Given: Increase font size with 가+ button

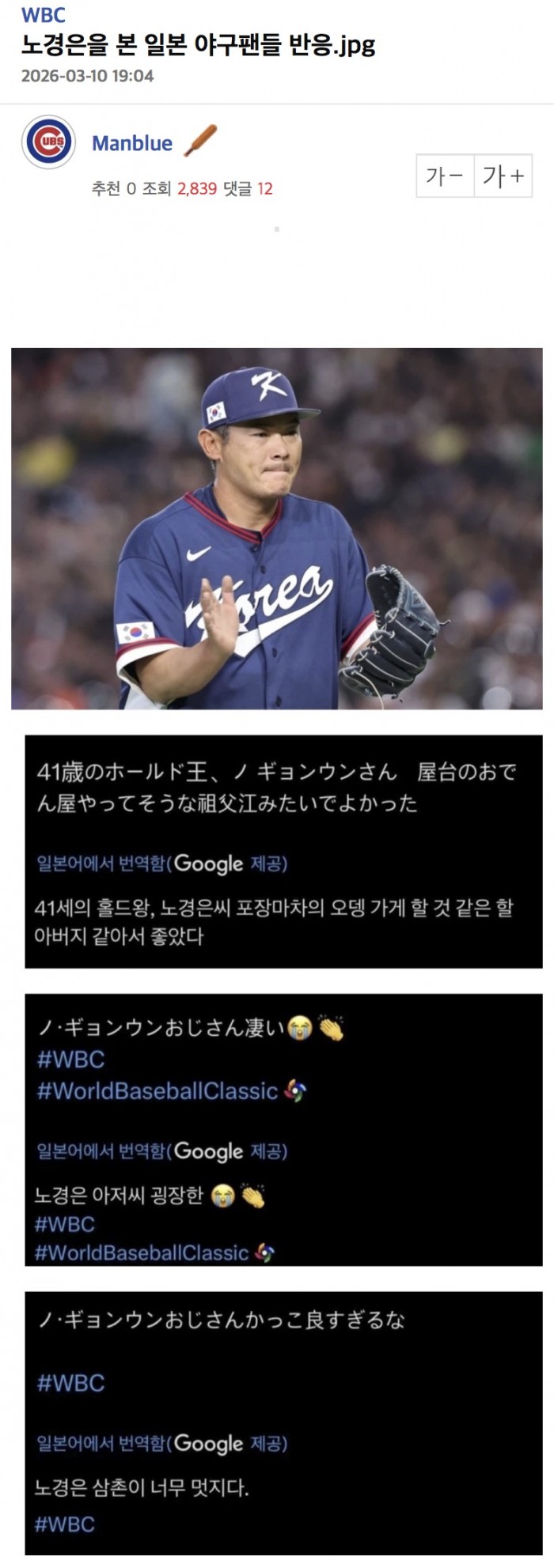Looking at the screenshot, I should pyautogui.click(x=503, y=176).
